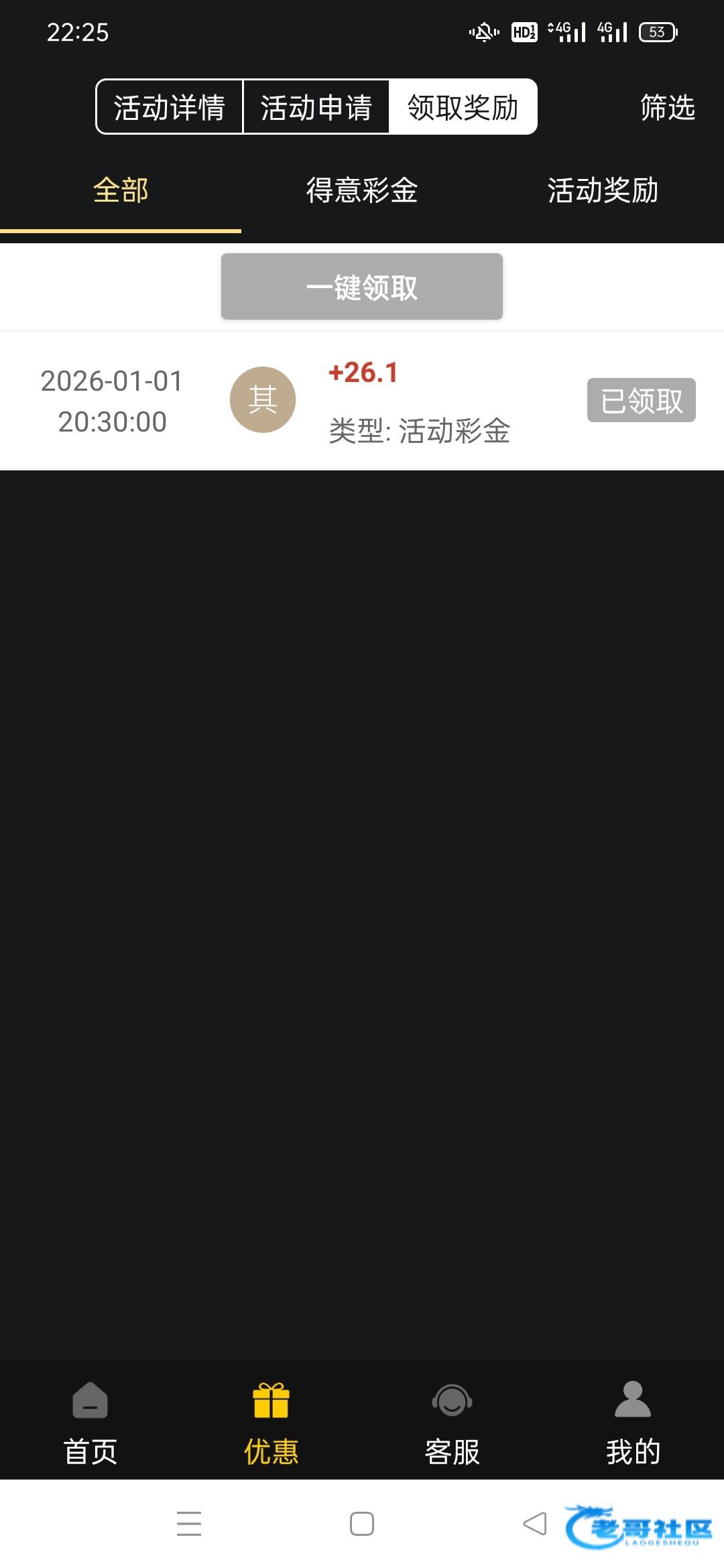Switch to the 得意彩金 tab

click(x=362, y=191)
